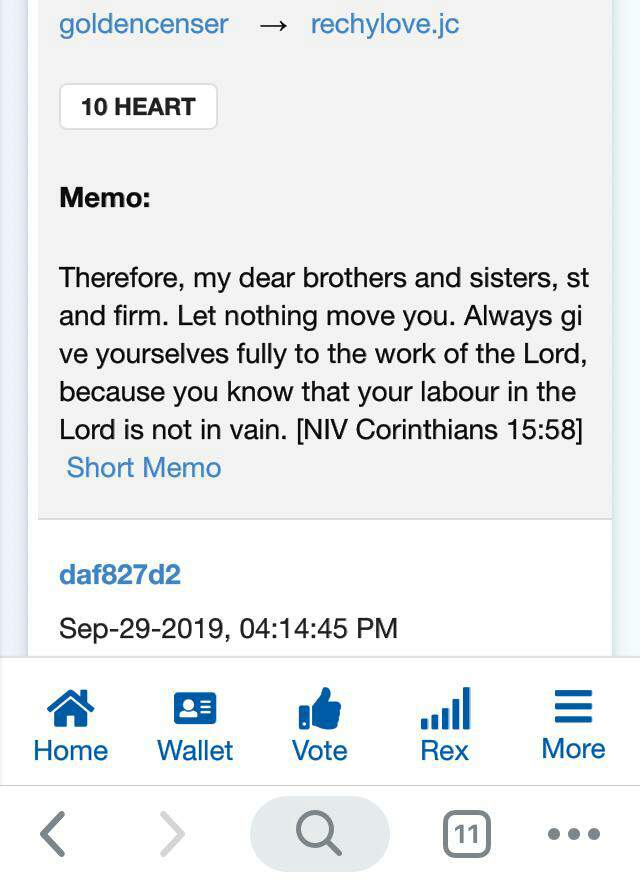Open the browser overflow menu

pyautogui.click(x=574, y=834)
